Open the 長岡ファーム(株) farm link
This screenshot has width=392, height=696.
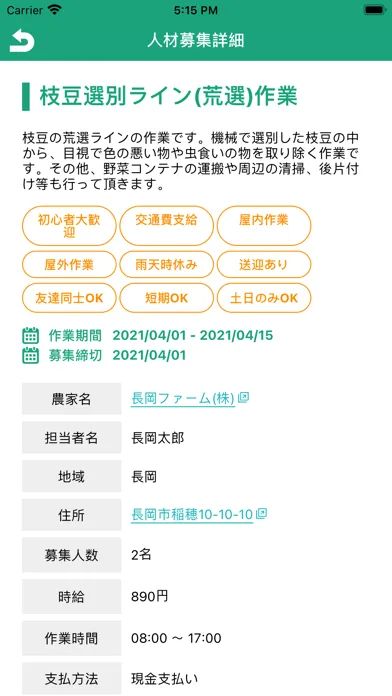[190, 399]
